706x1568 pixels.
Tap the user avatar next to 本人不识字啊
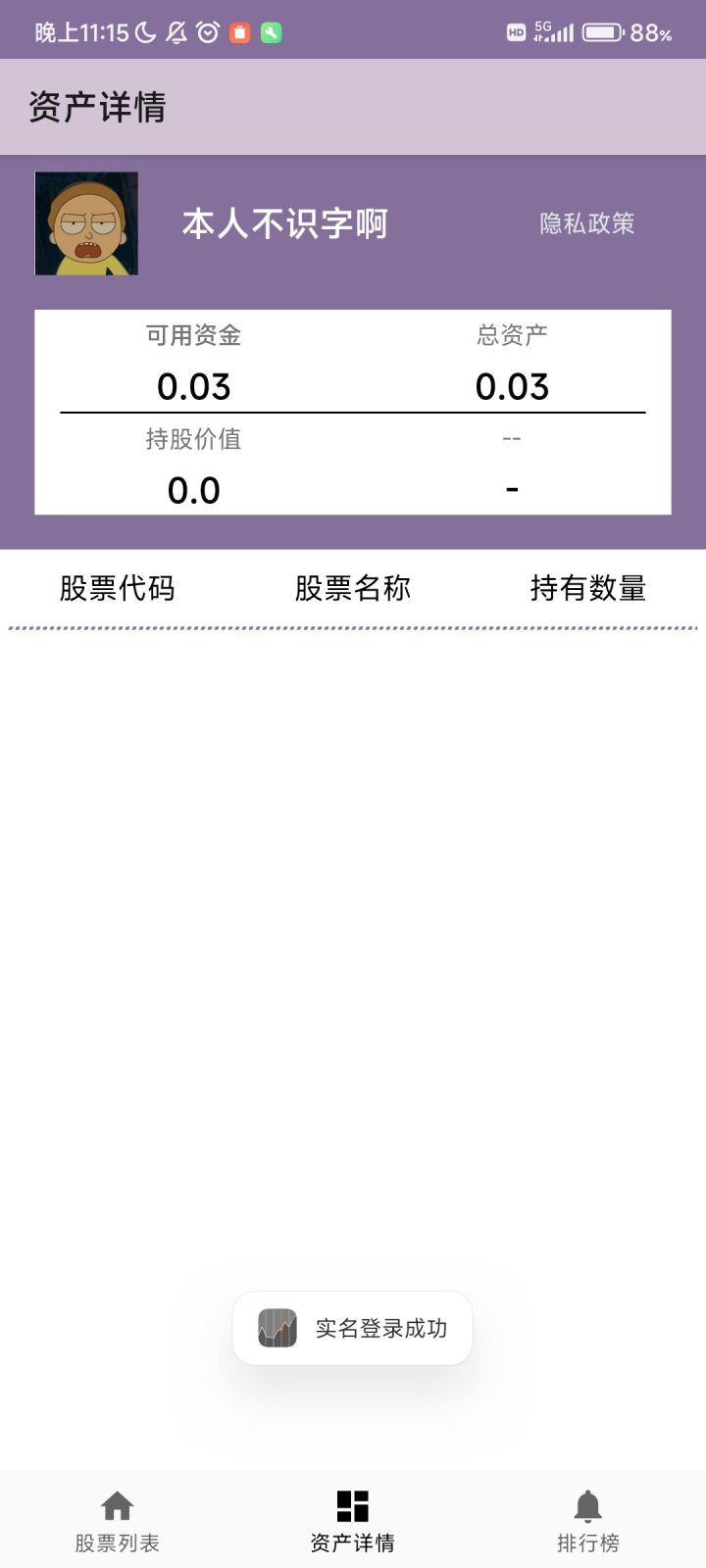86,222
